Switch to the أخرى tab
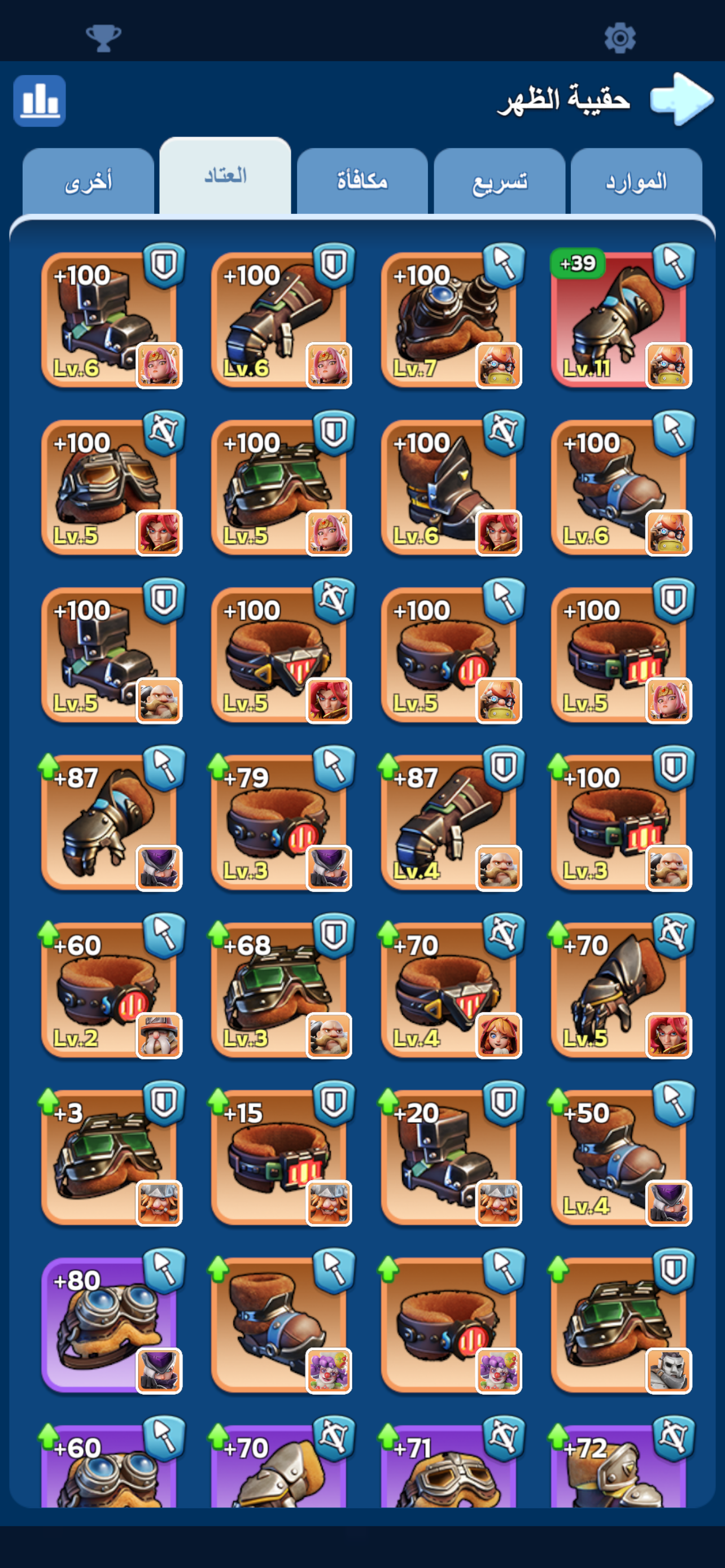This screenshot has width=725, height=1568. coord(88,181)
